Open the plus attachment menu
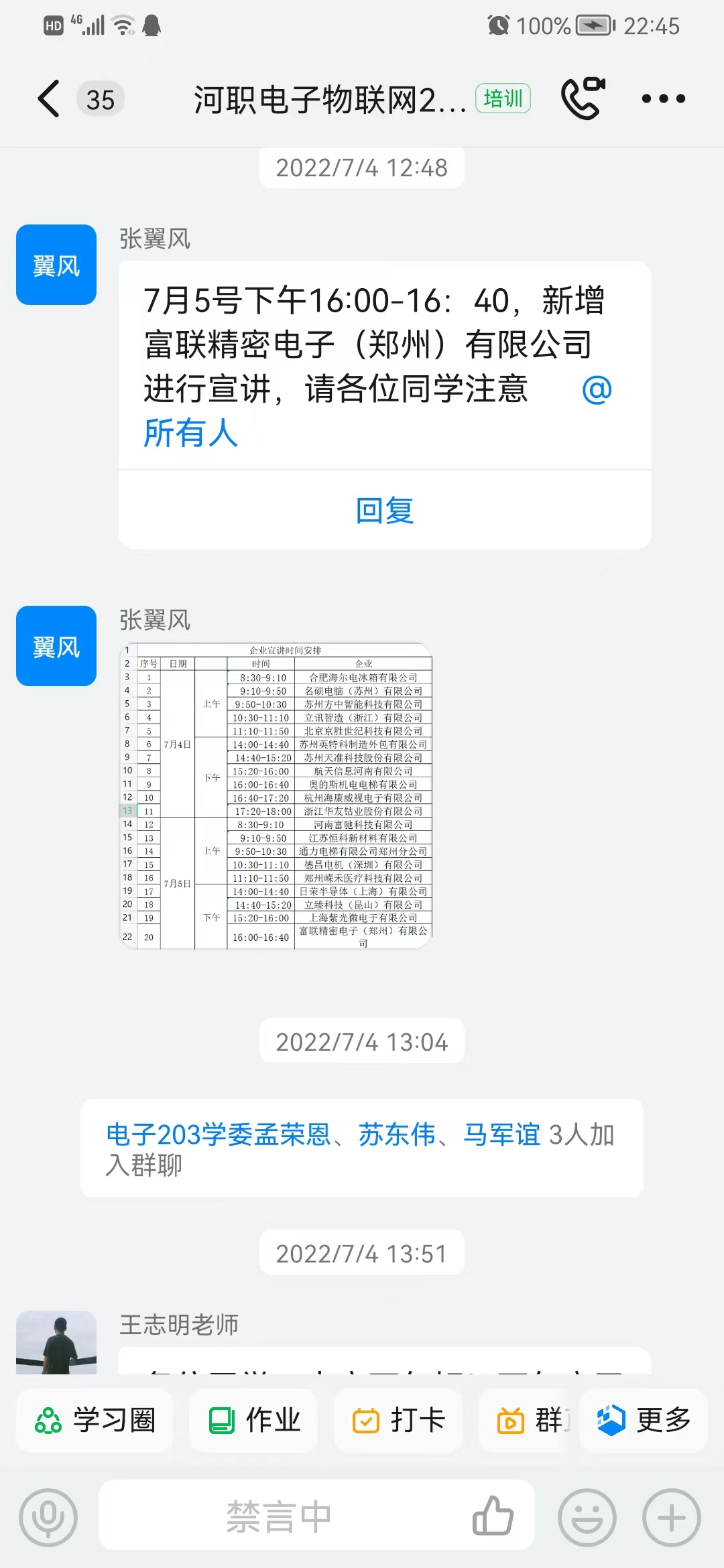724x1568 pixels. (672, 1518)
